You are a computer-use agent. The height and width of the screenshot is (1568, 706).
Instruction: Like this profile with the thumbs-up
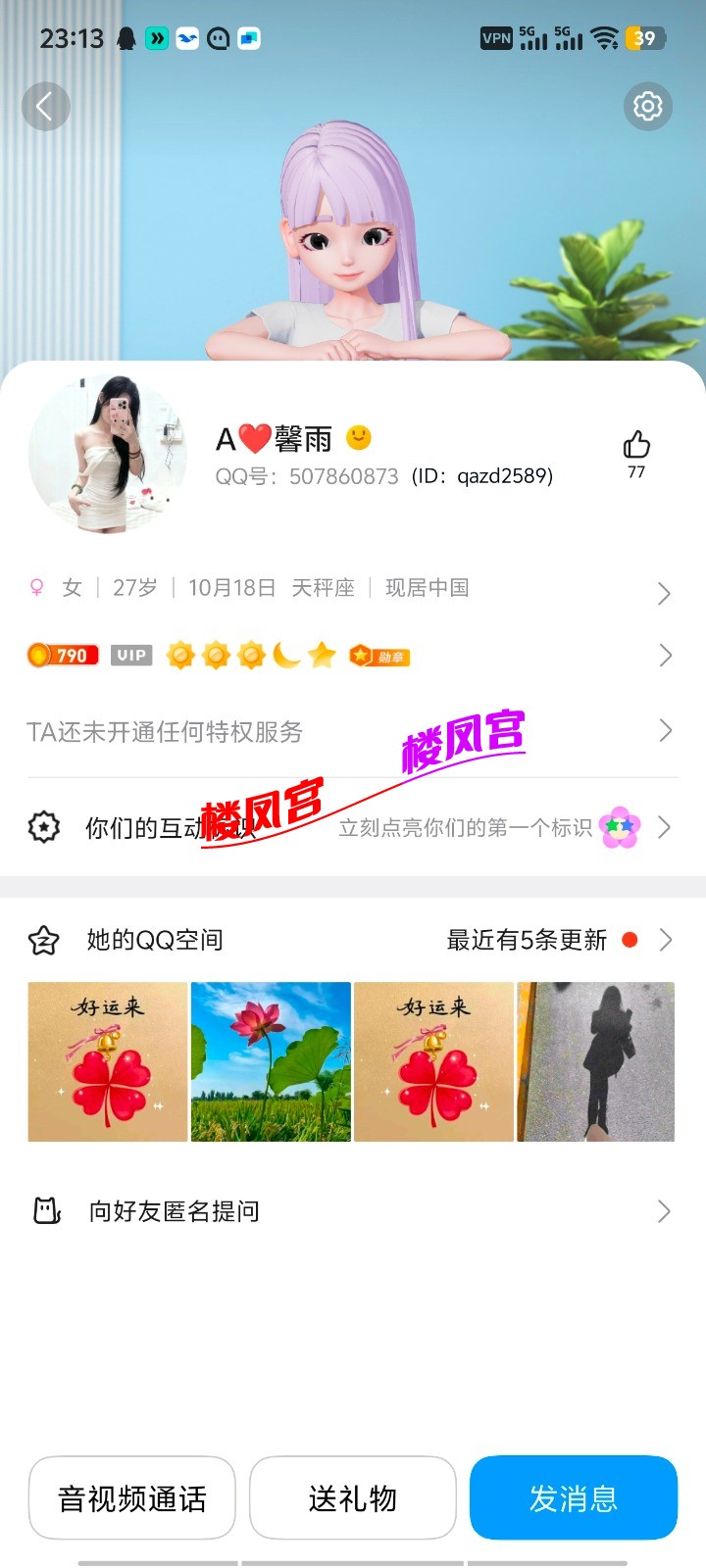tap(636, 446)
